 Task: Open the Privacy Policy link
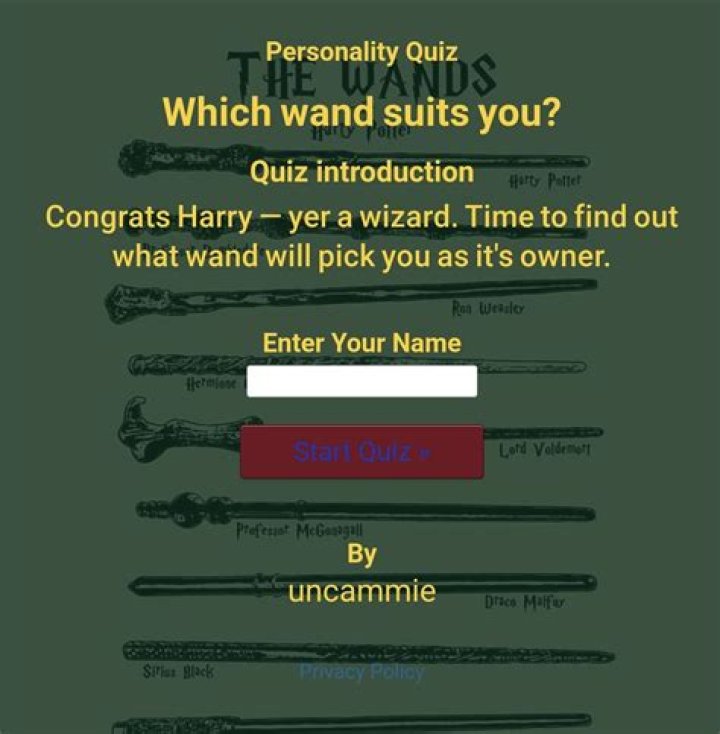click(361, 672)
